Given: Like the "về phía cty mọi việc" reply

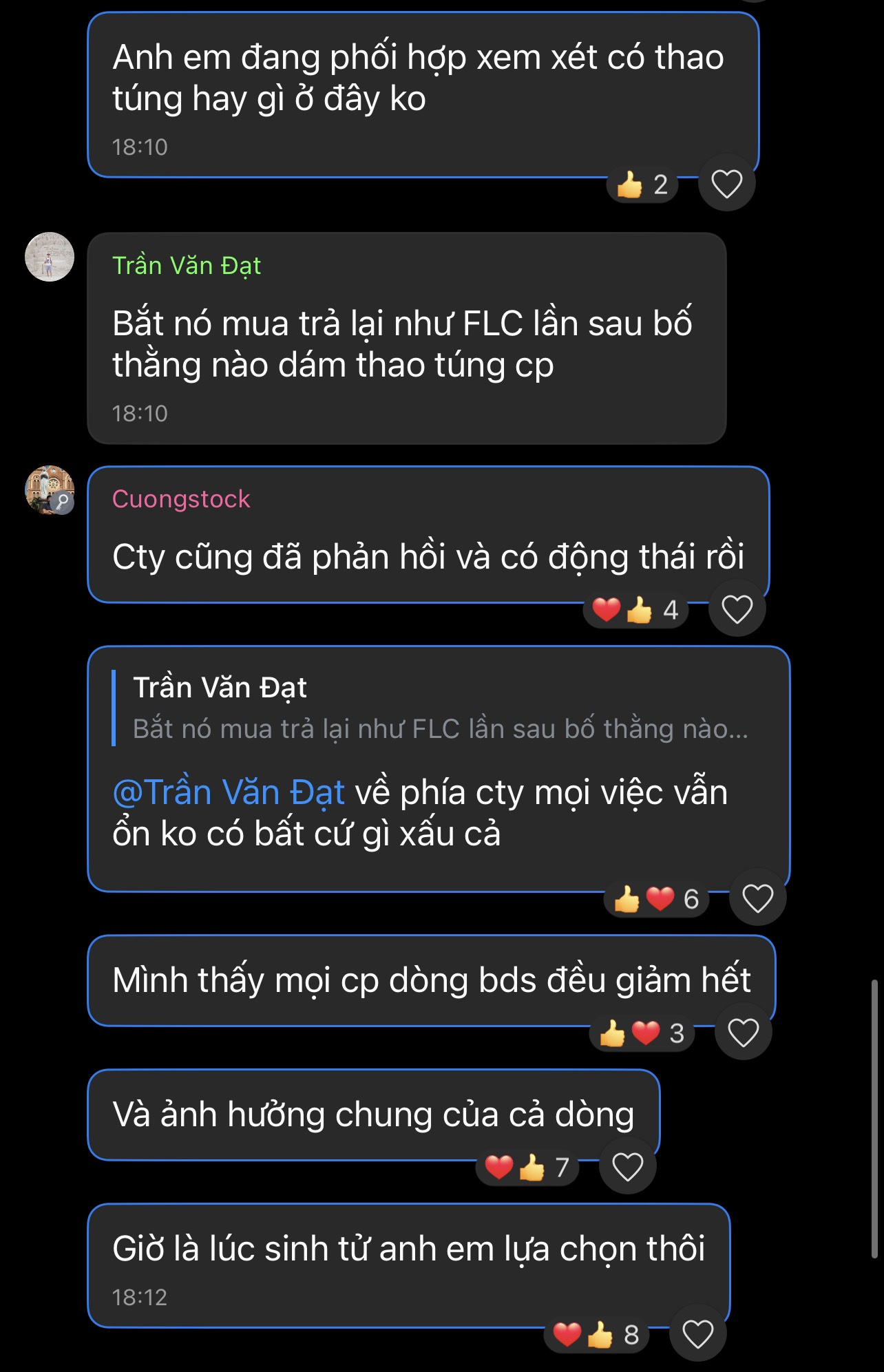Looking at the screenshot, I should 757,898.
